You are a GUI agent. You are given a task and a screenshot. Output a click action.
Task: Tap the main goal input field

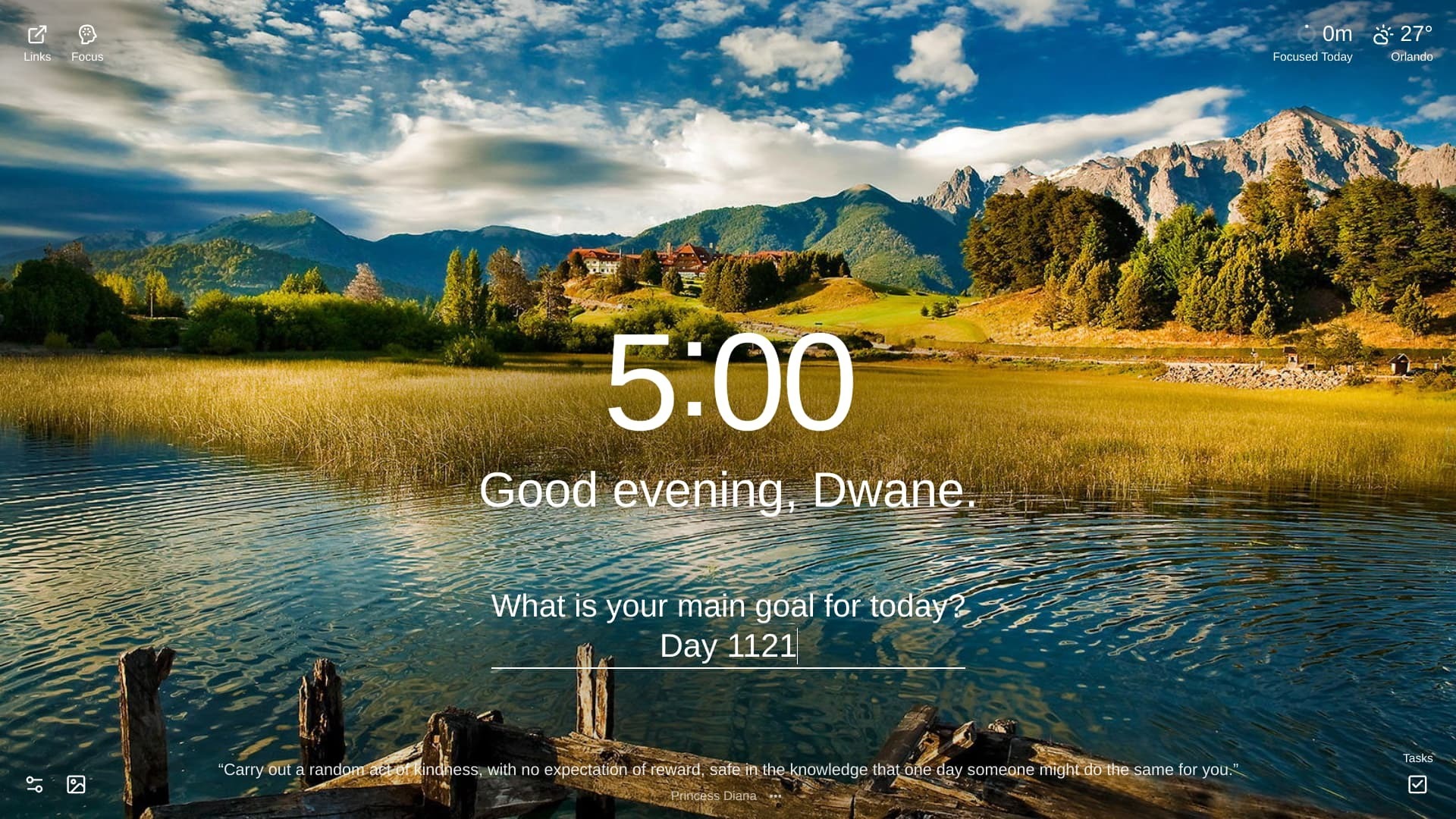coord(727,647)
